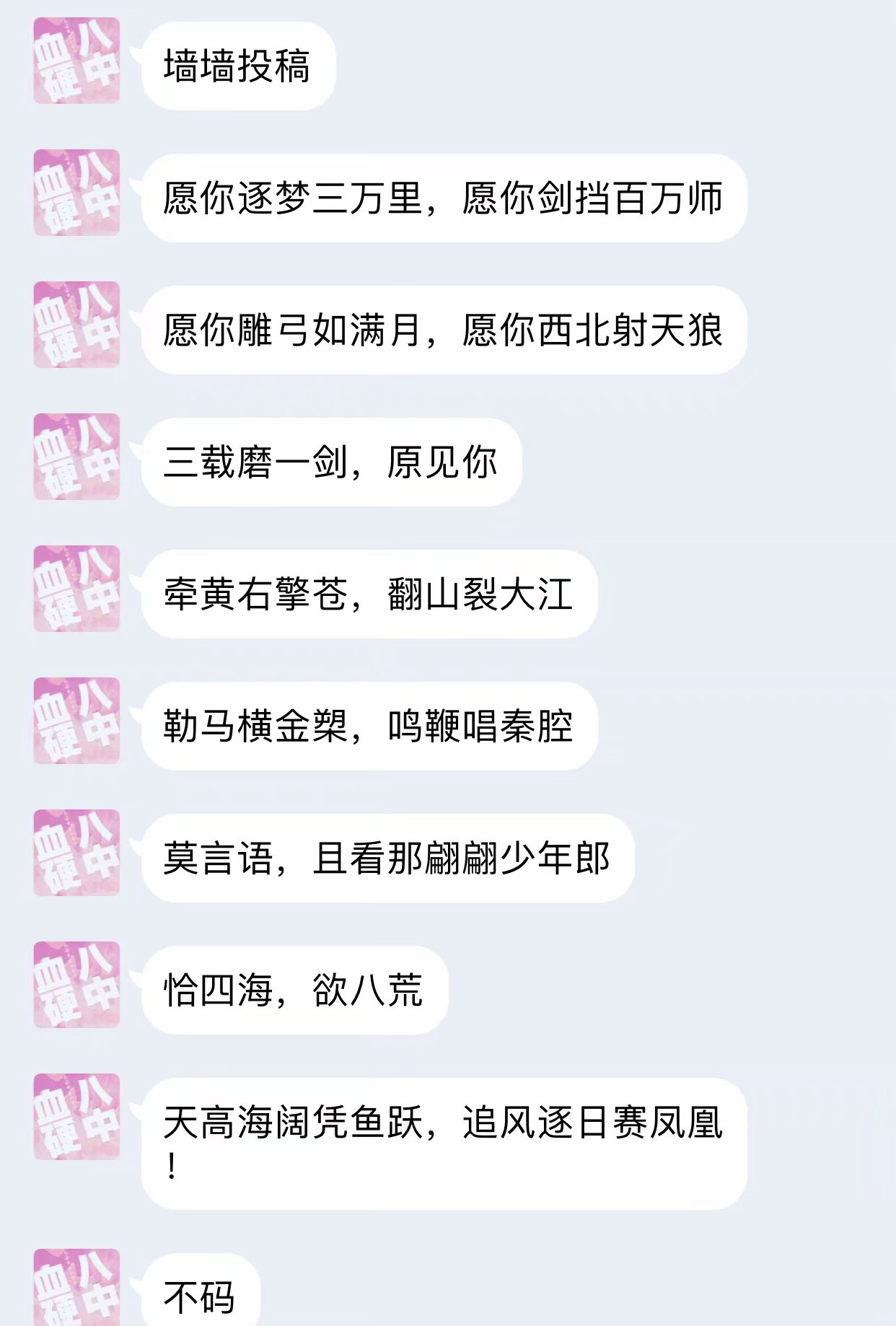Open sender's avatar beside 墙墙投稿 message

76,61
